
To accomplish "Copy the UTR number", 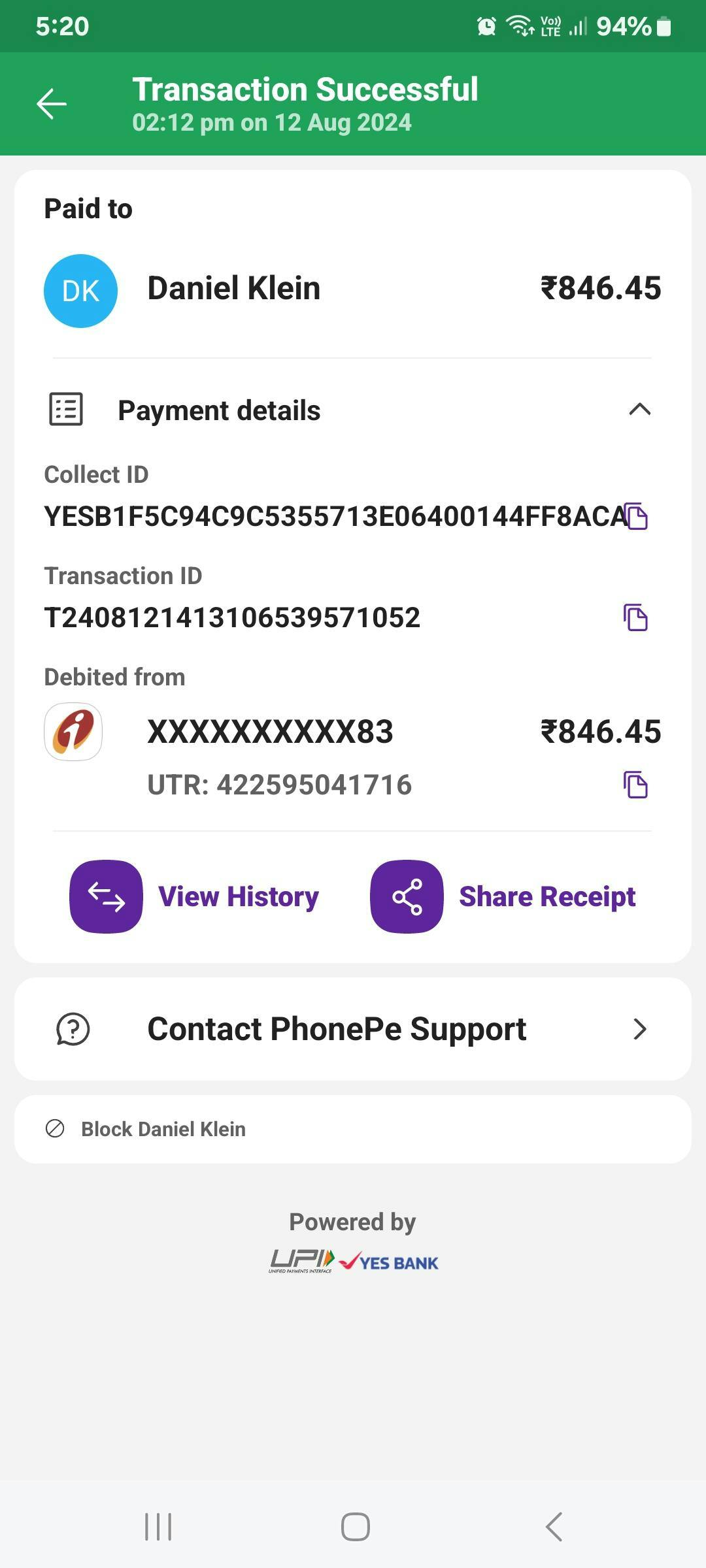I will pos(635,785).
